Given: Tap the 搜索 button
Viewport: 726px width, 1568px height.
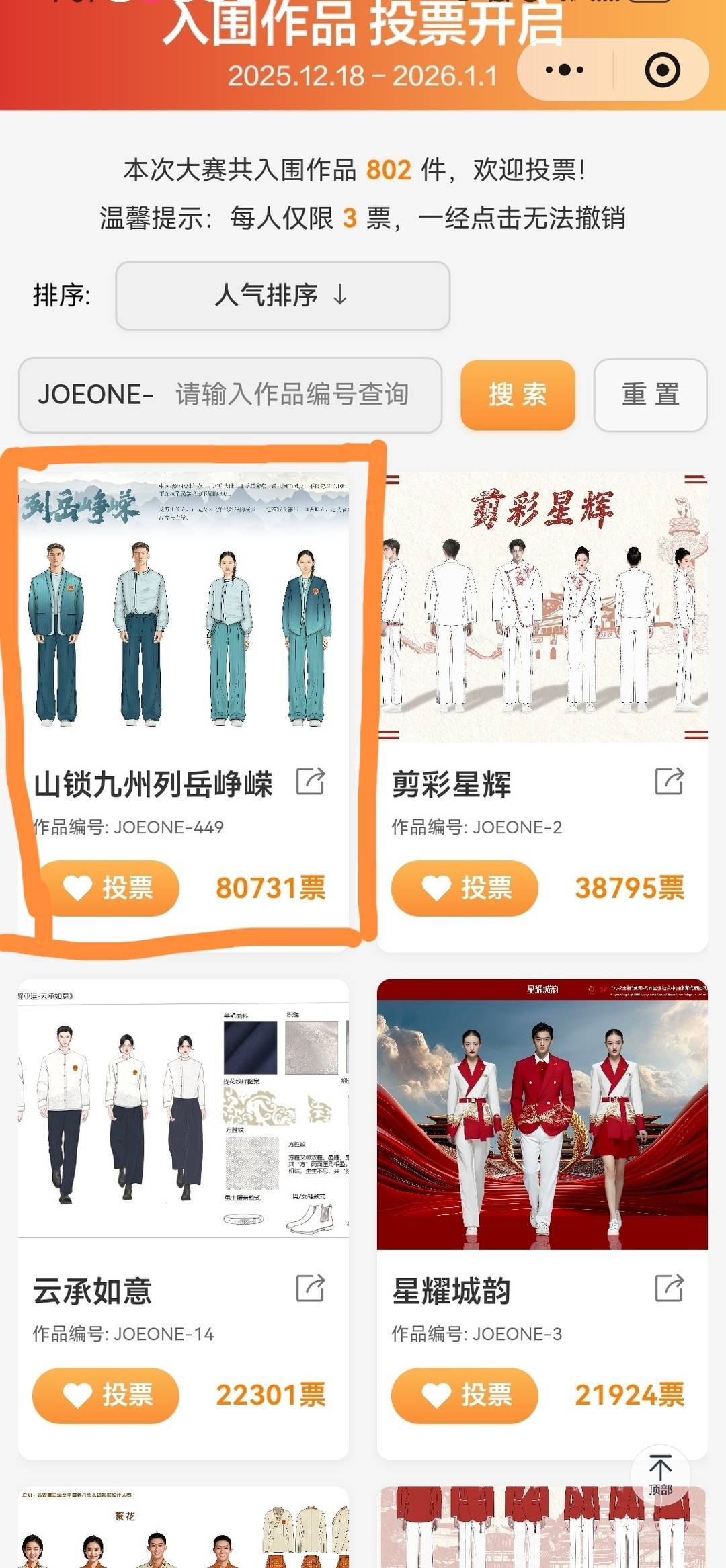Looking at the screenshot, I should 518,395.
